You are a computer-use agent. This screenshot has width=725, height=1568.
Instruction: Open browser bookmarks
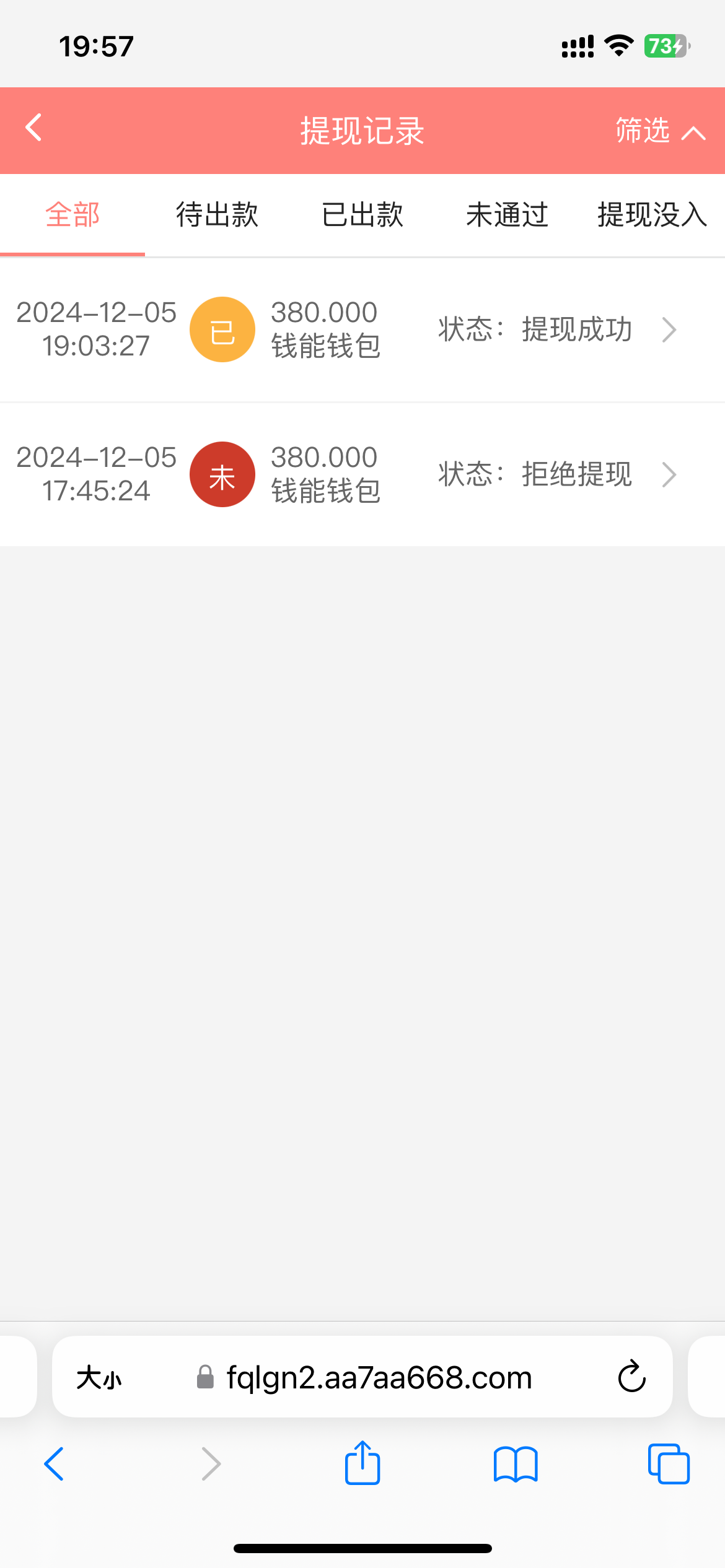coord(516,1465)
